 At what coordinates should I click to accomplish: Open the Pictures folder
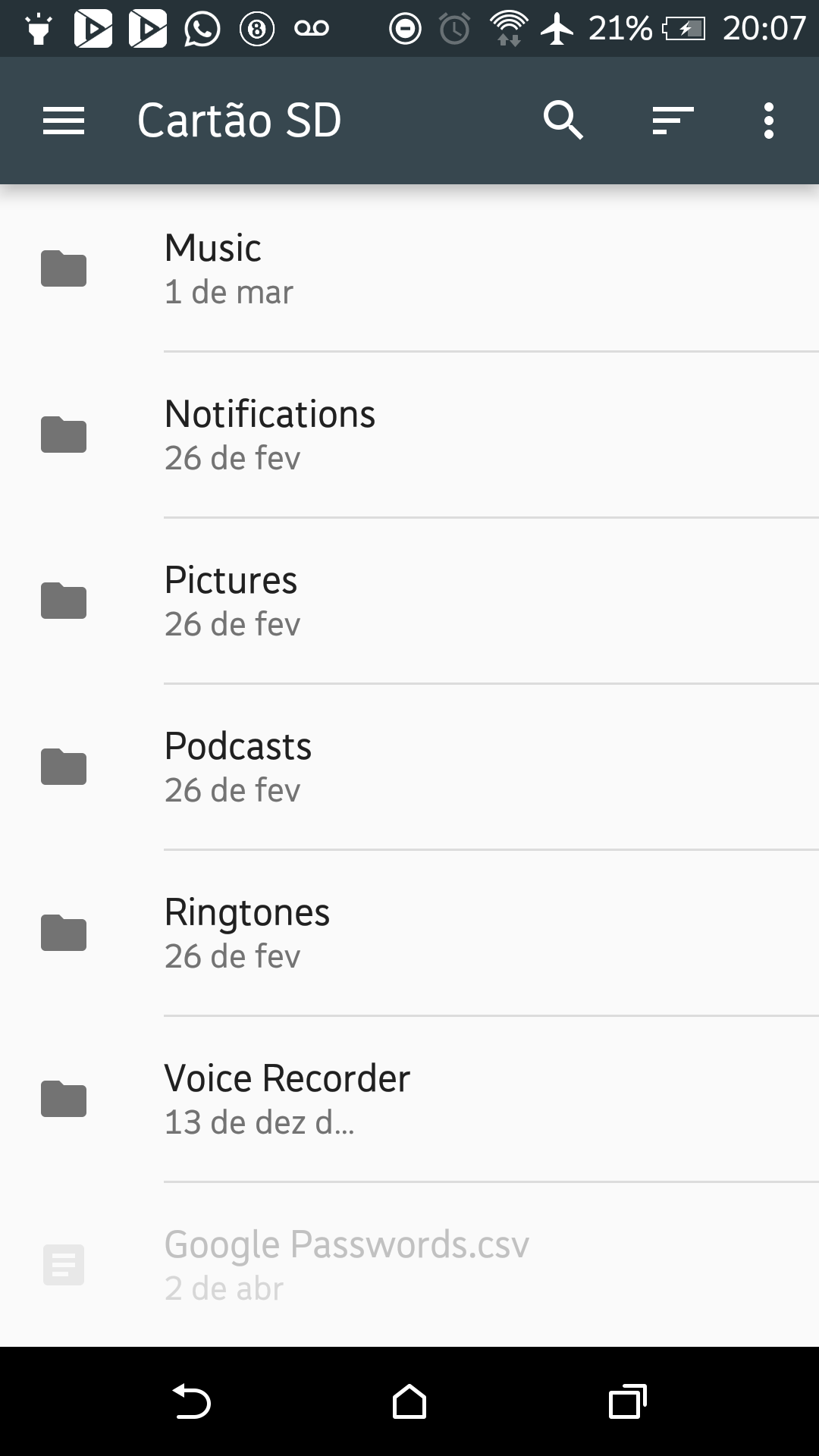pyautogui.click(x=409, y=601)
